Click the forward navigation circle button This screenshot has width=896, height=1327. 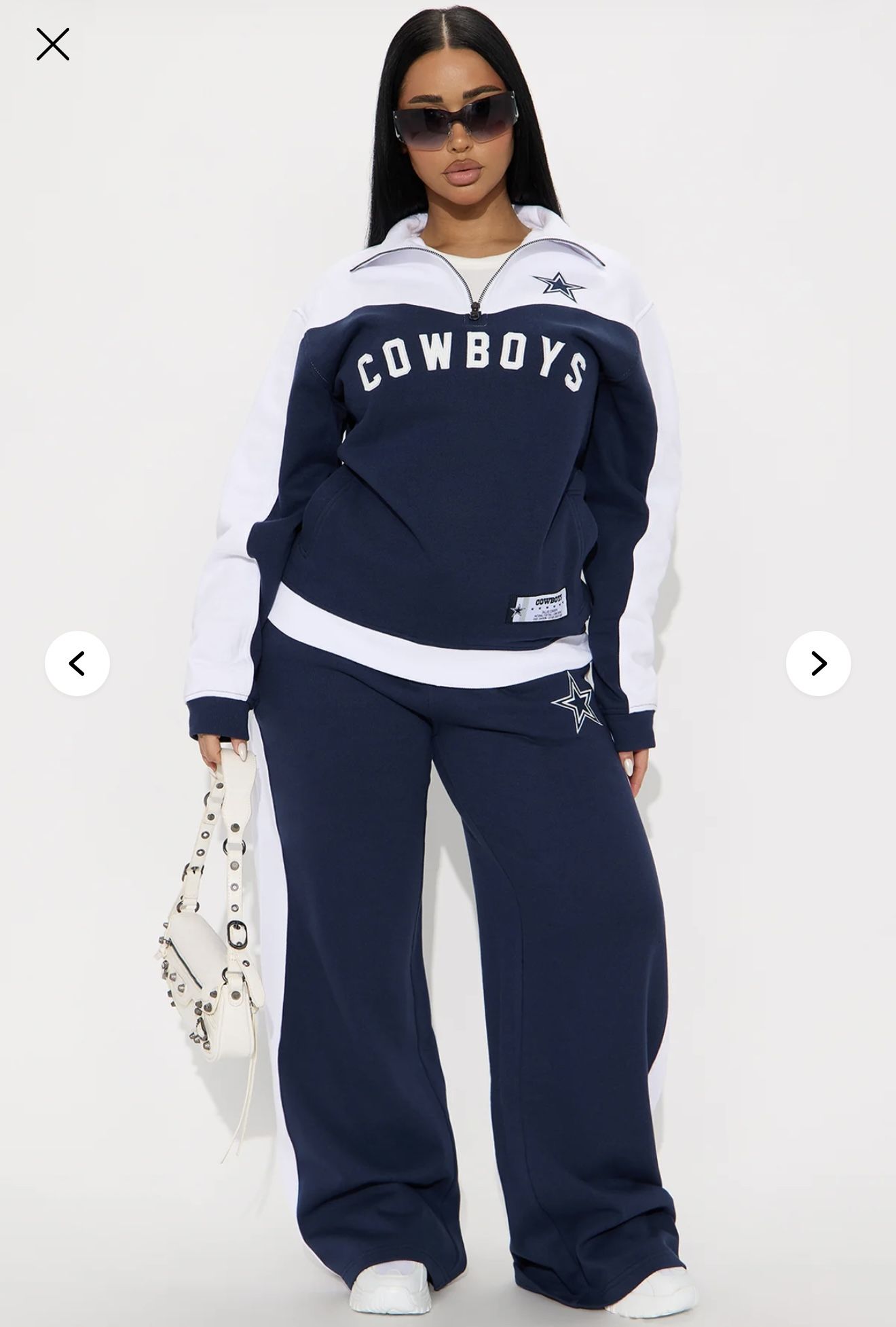click(819, 663)
